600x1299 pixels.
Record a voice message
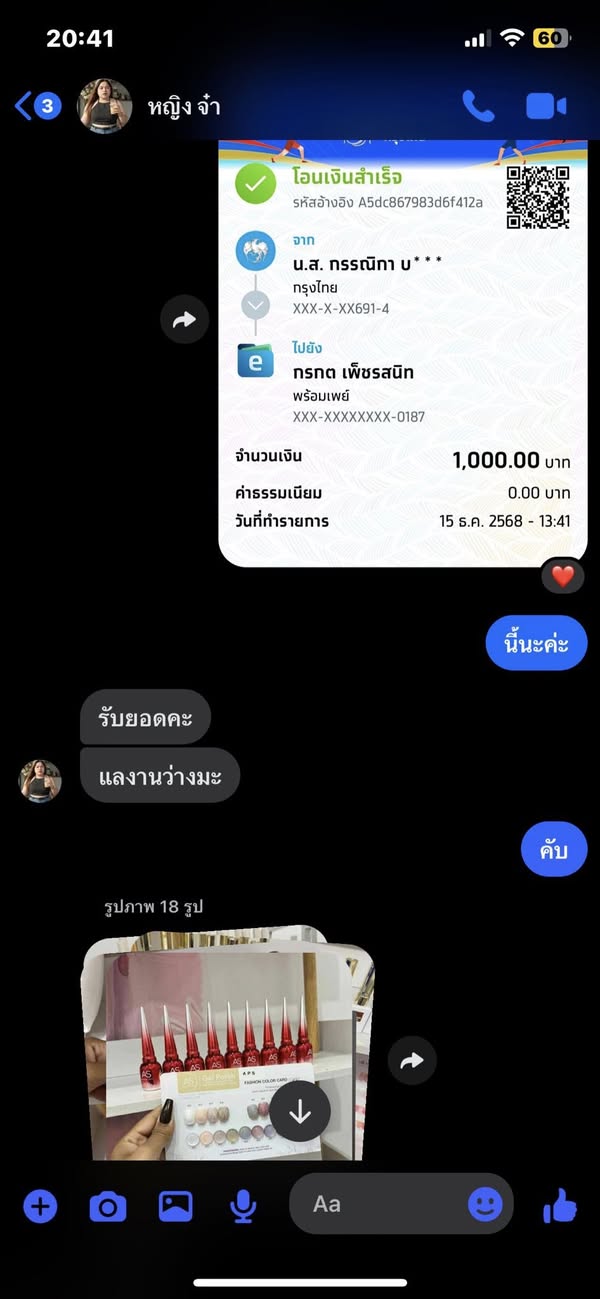pos(243,1206)
